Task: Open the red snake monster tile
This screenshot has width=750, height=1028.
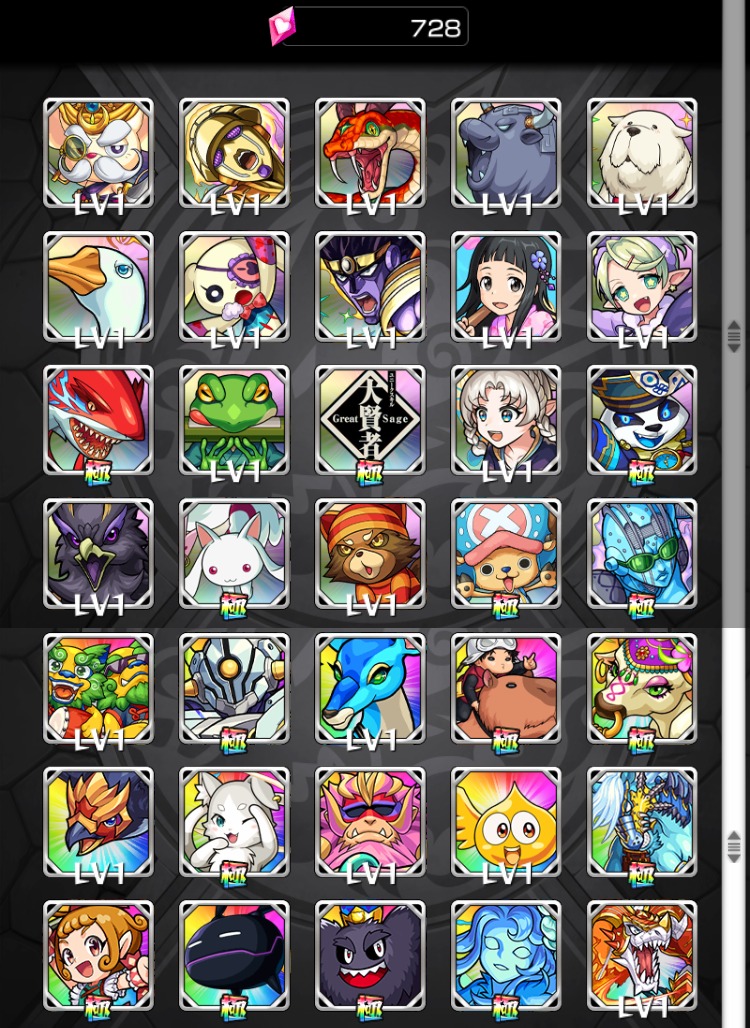Action: point(370,152)
